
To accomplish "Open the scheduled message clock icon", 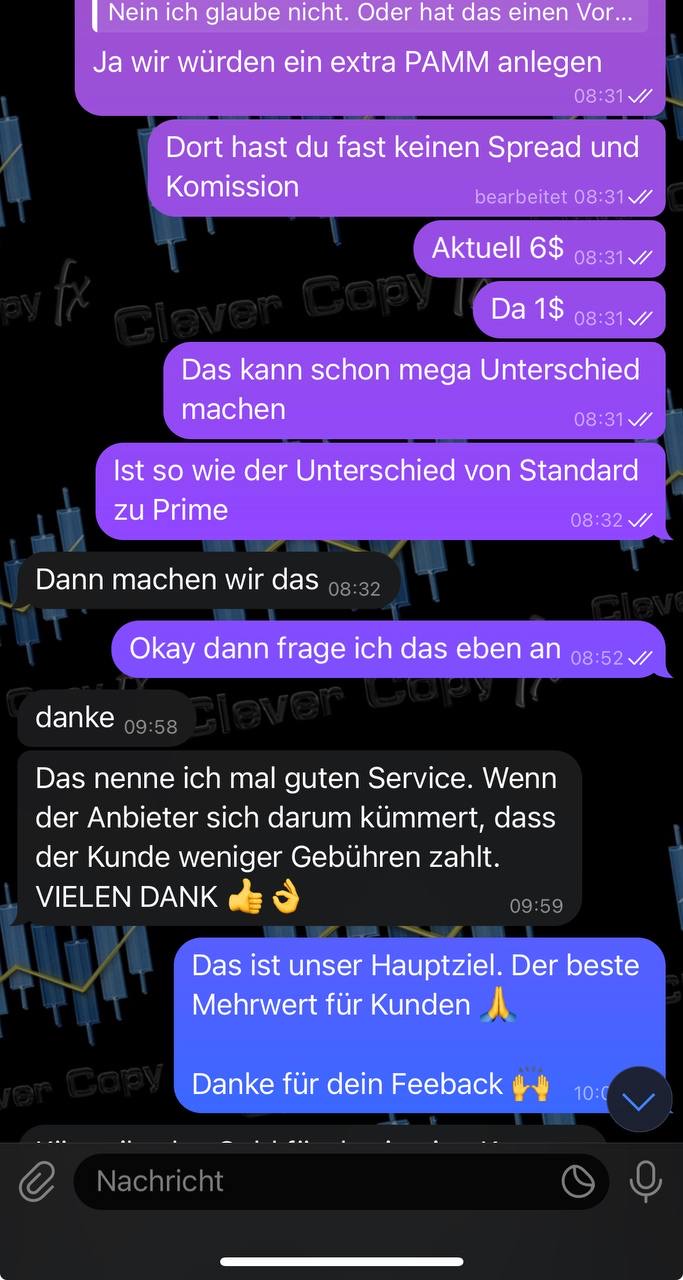I will (578, 1182).
